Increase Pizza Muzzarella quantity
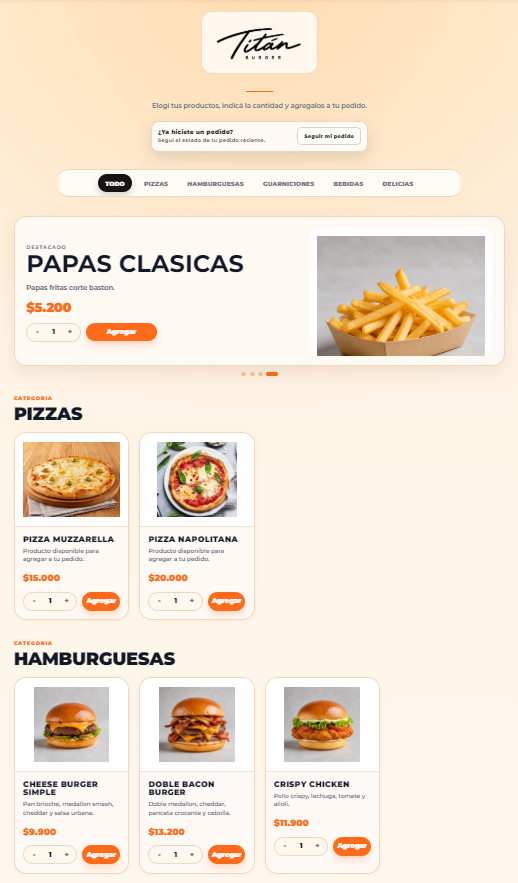 click(66, 601)
